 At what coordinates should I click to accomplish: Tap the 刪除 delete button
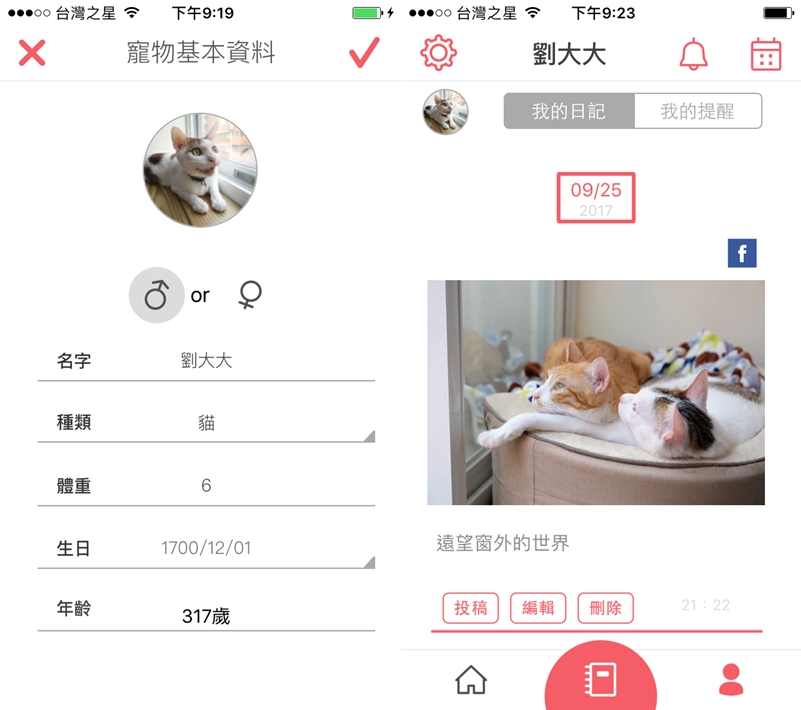point(605,607)
